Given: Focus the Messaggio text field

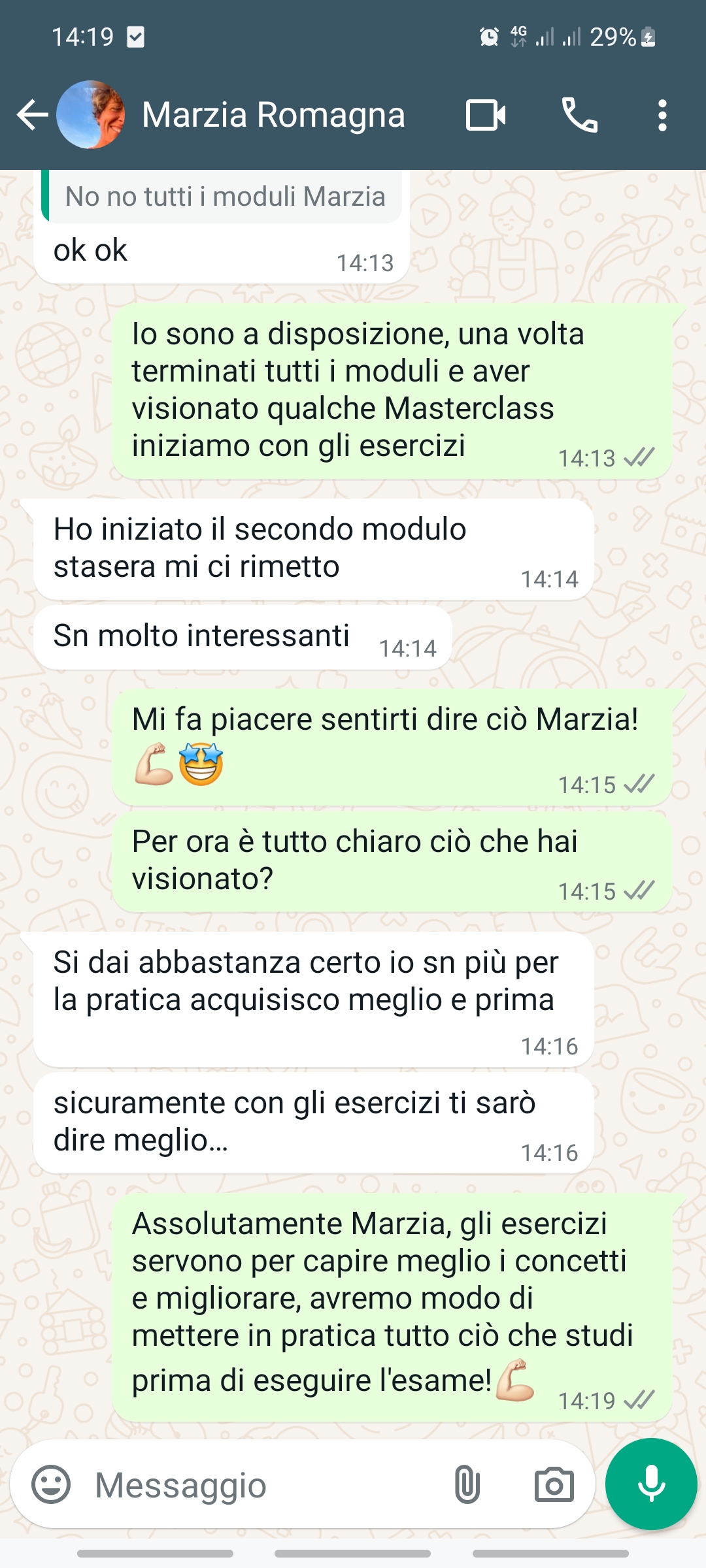Looking at the screenshot, I should coord(261,1484).
